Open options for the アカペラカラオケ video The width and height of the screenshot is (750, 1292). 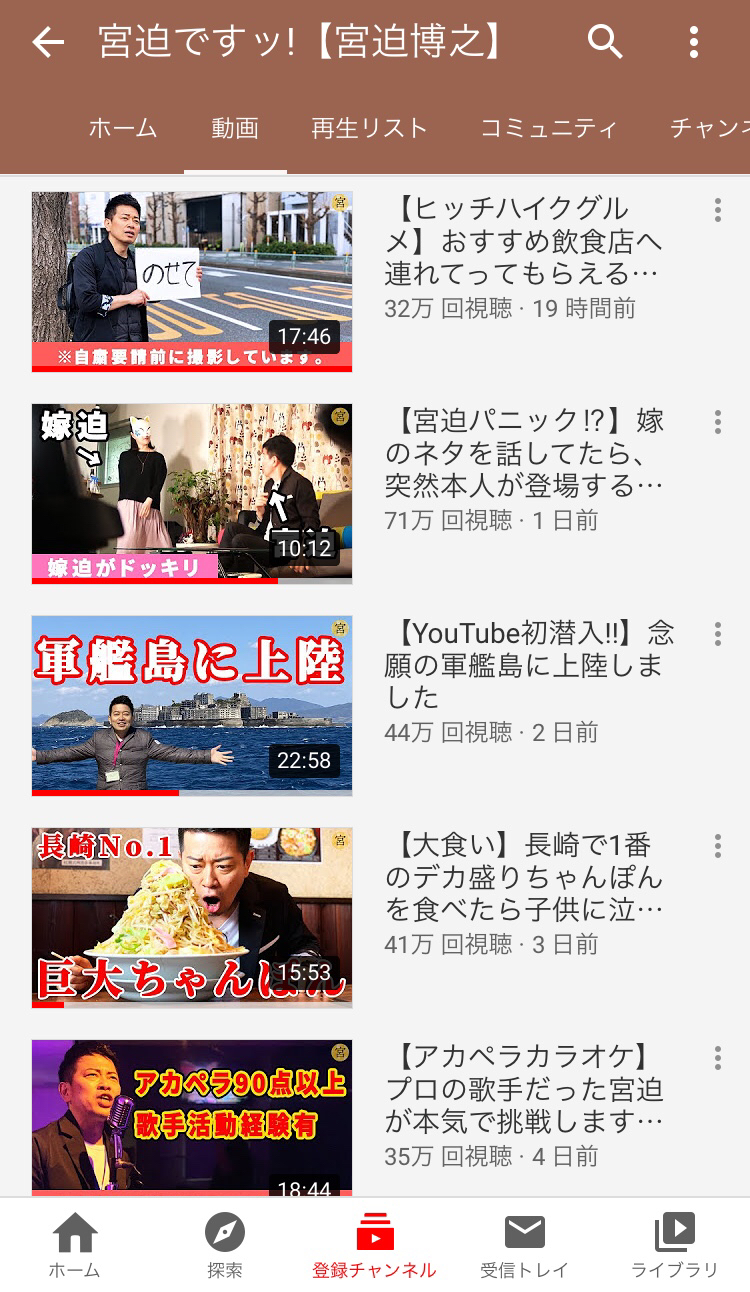[717, 1058]
